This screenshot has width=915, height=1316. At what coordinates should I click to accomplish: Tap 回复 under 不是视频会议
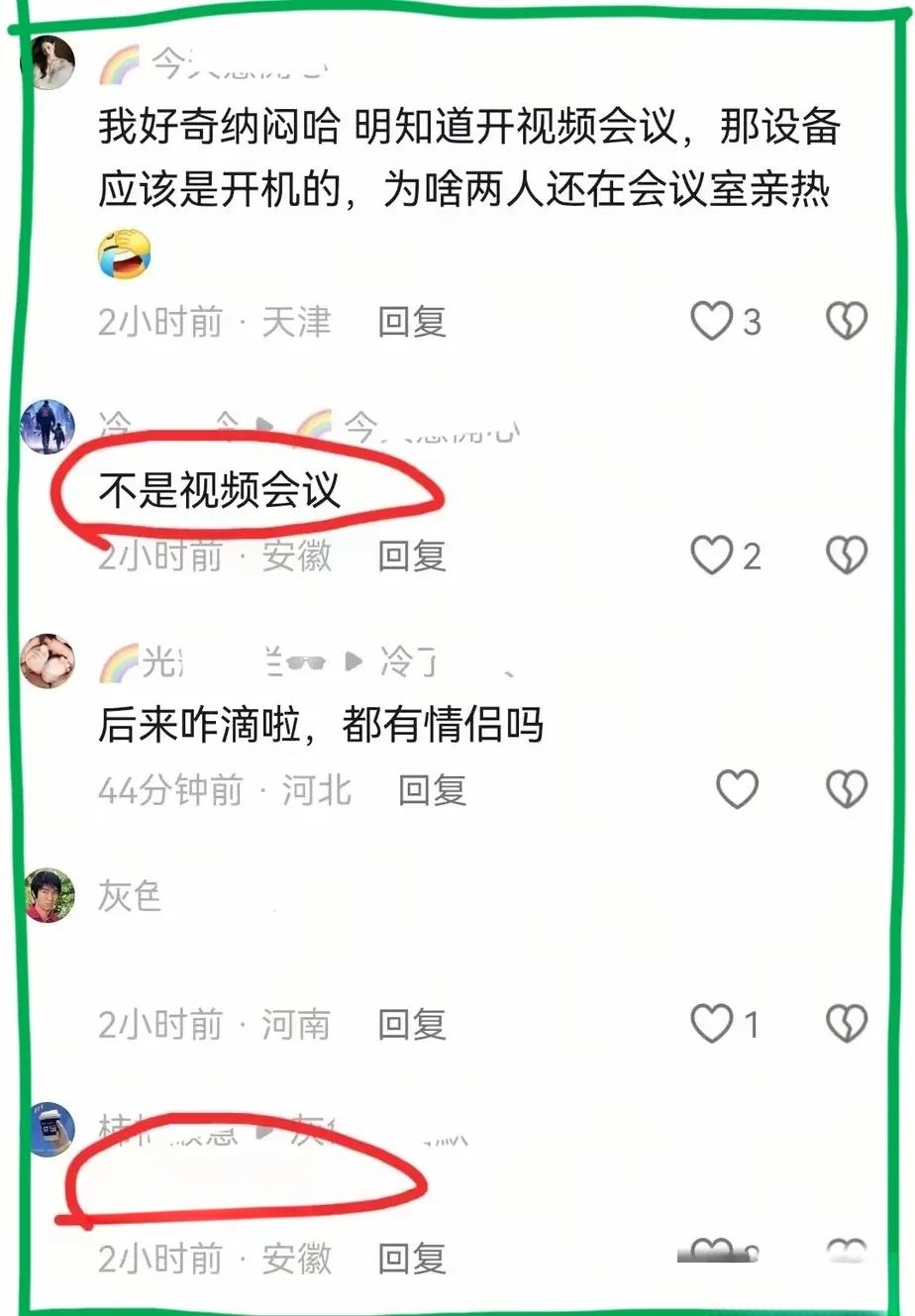tap(412, 557)
